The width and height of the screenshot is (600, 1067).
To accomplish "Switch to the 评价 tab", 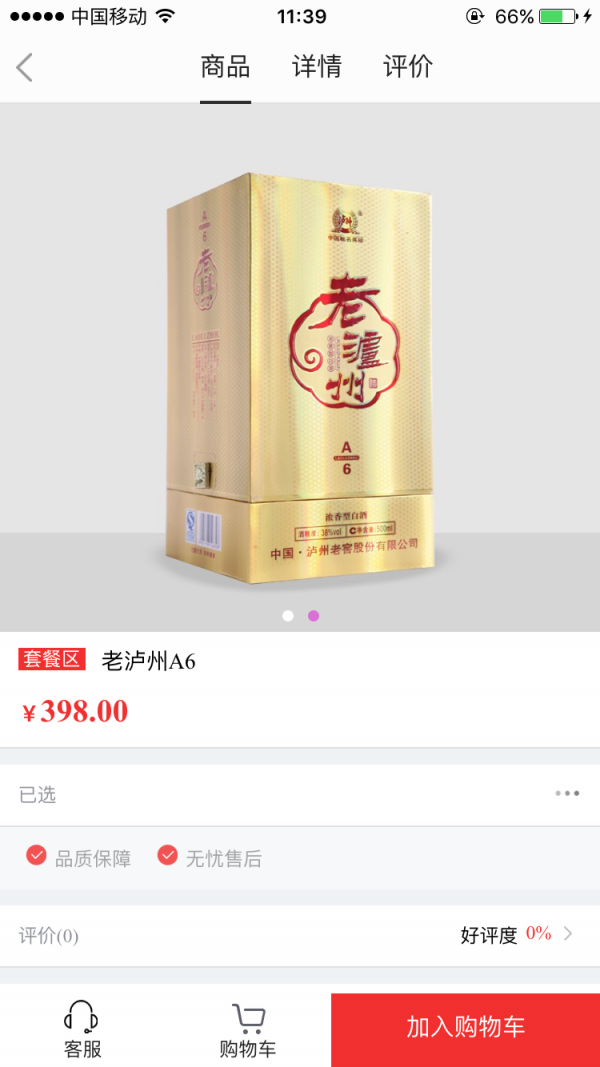I will coord(408,67).
